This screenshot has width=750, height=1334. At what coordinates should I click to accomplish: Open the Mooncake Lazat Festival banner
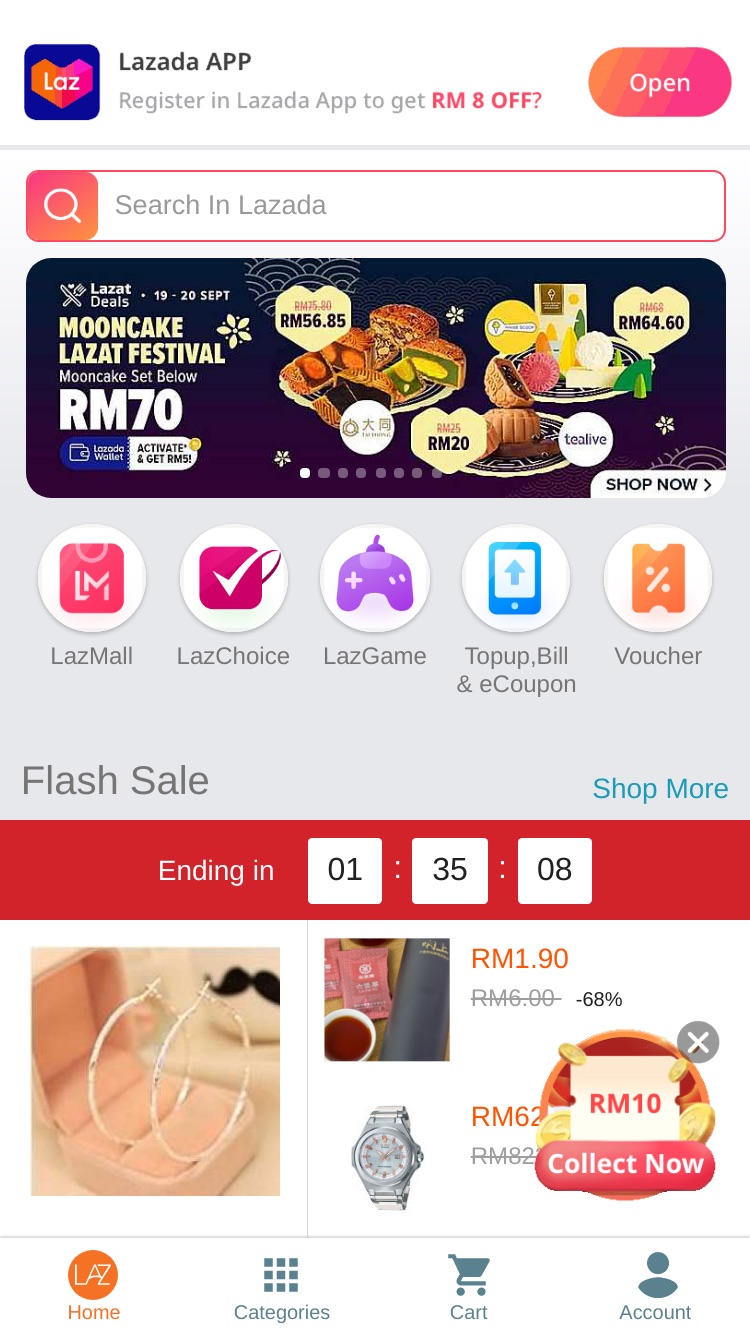click(x=376, y=378)
